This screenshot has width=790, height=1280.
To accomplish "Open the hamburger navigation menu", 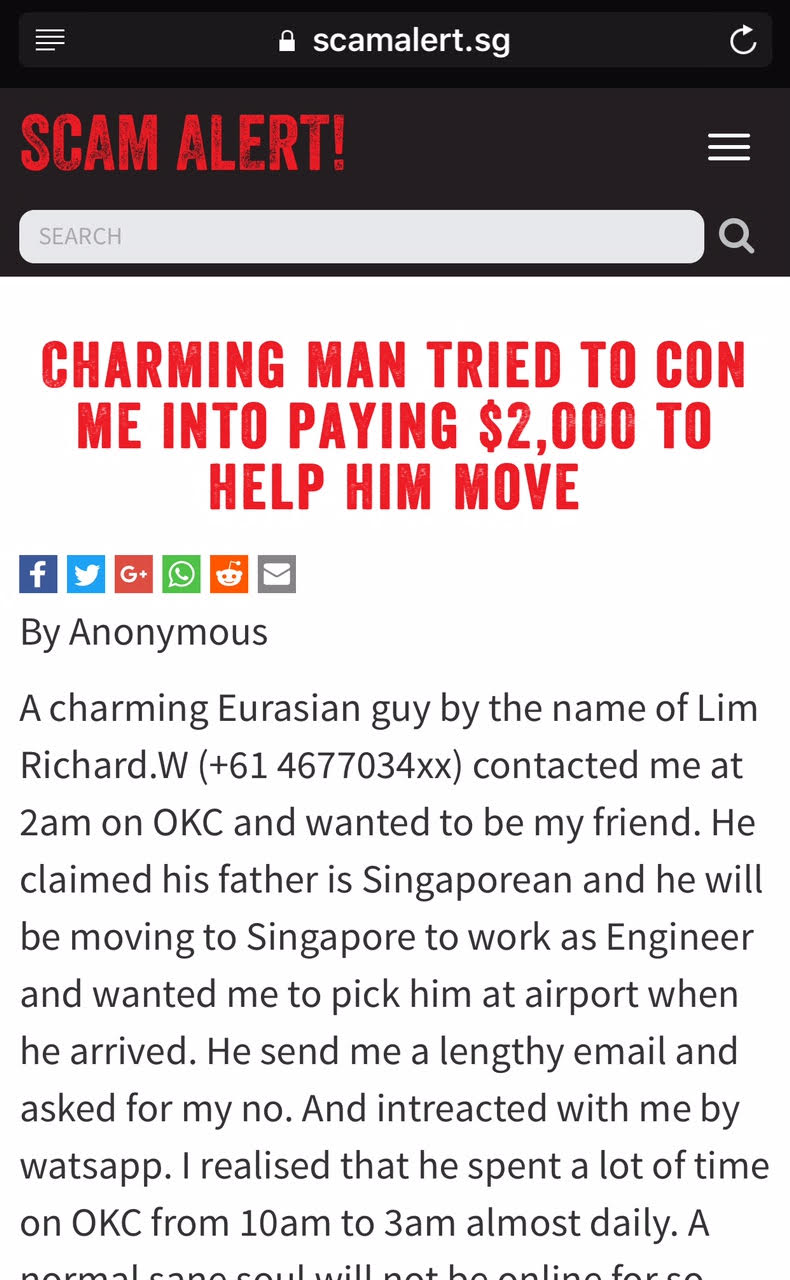I will 728,147.
